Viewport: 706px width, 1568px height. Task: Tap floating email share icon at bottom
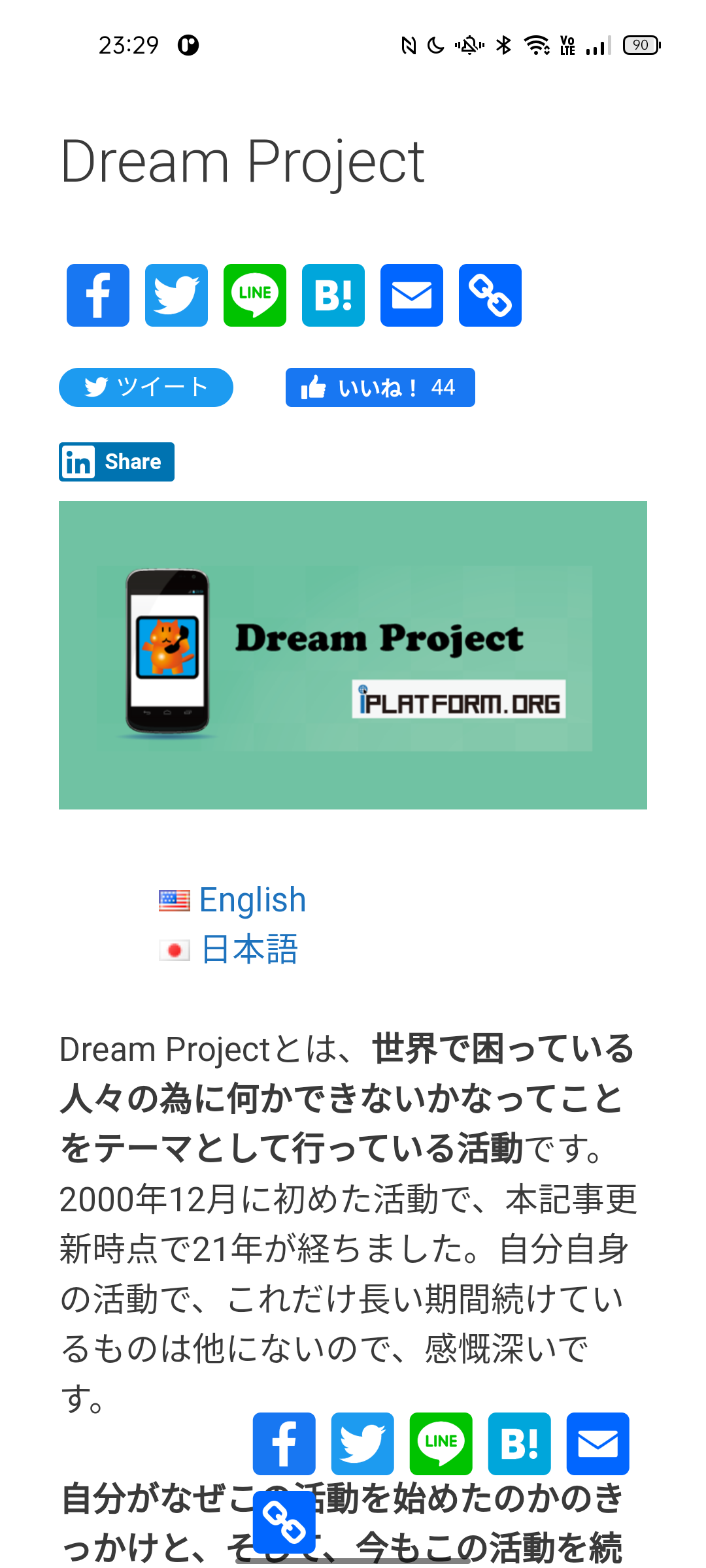598,1444
